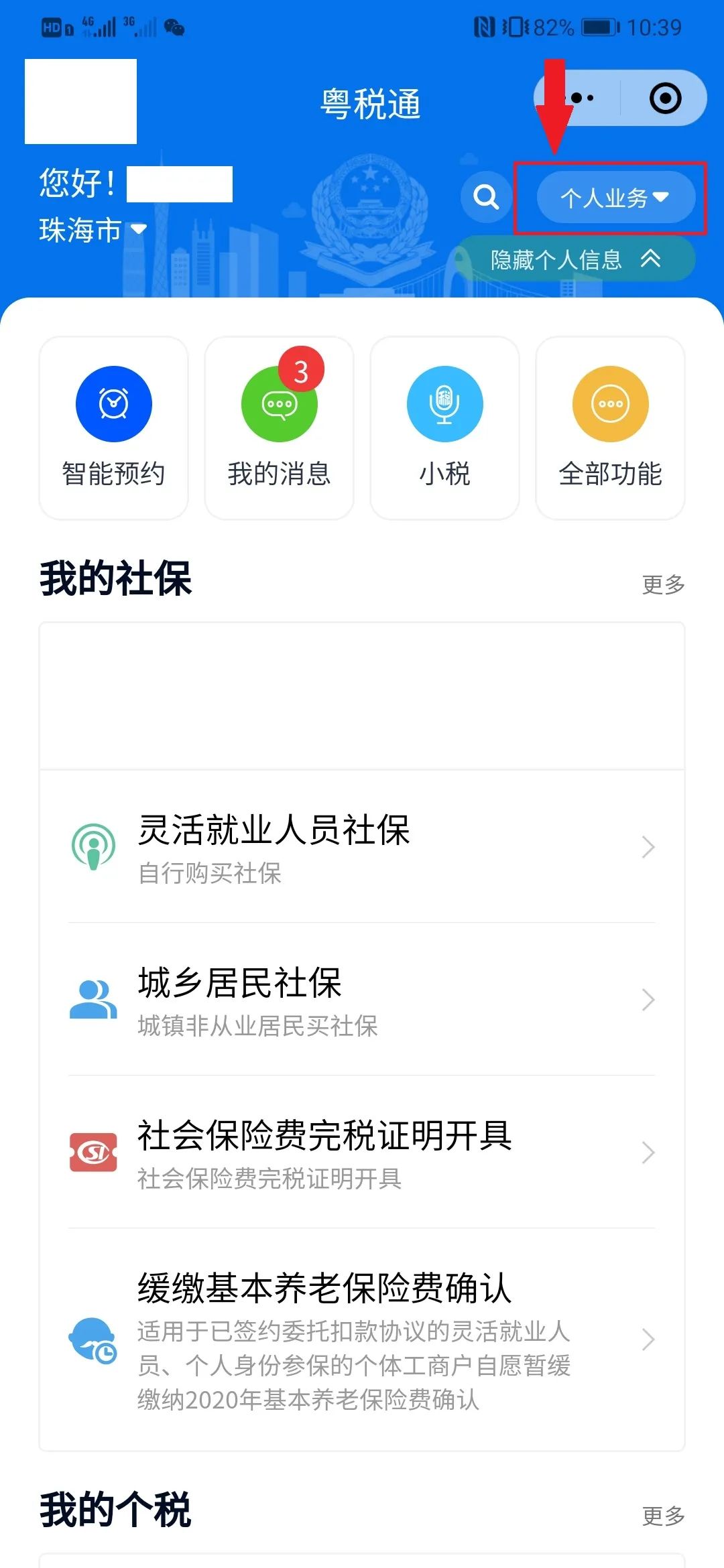Check 我的消息 with 3 unread
This screenshot has height=1568, width=724.
279,428
